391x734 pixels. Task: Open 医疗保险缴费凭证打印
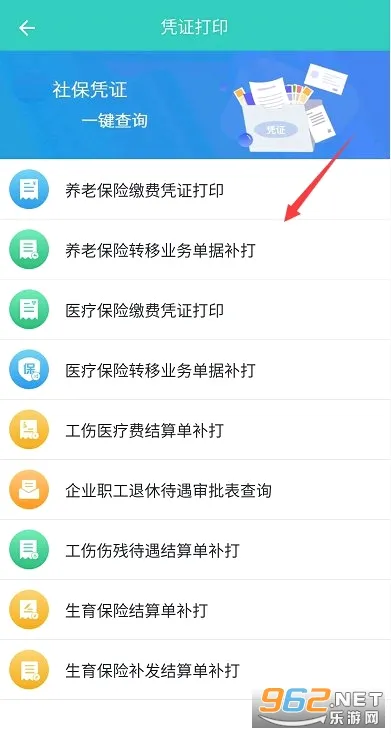195,310
